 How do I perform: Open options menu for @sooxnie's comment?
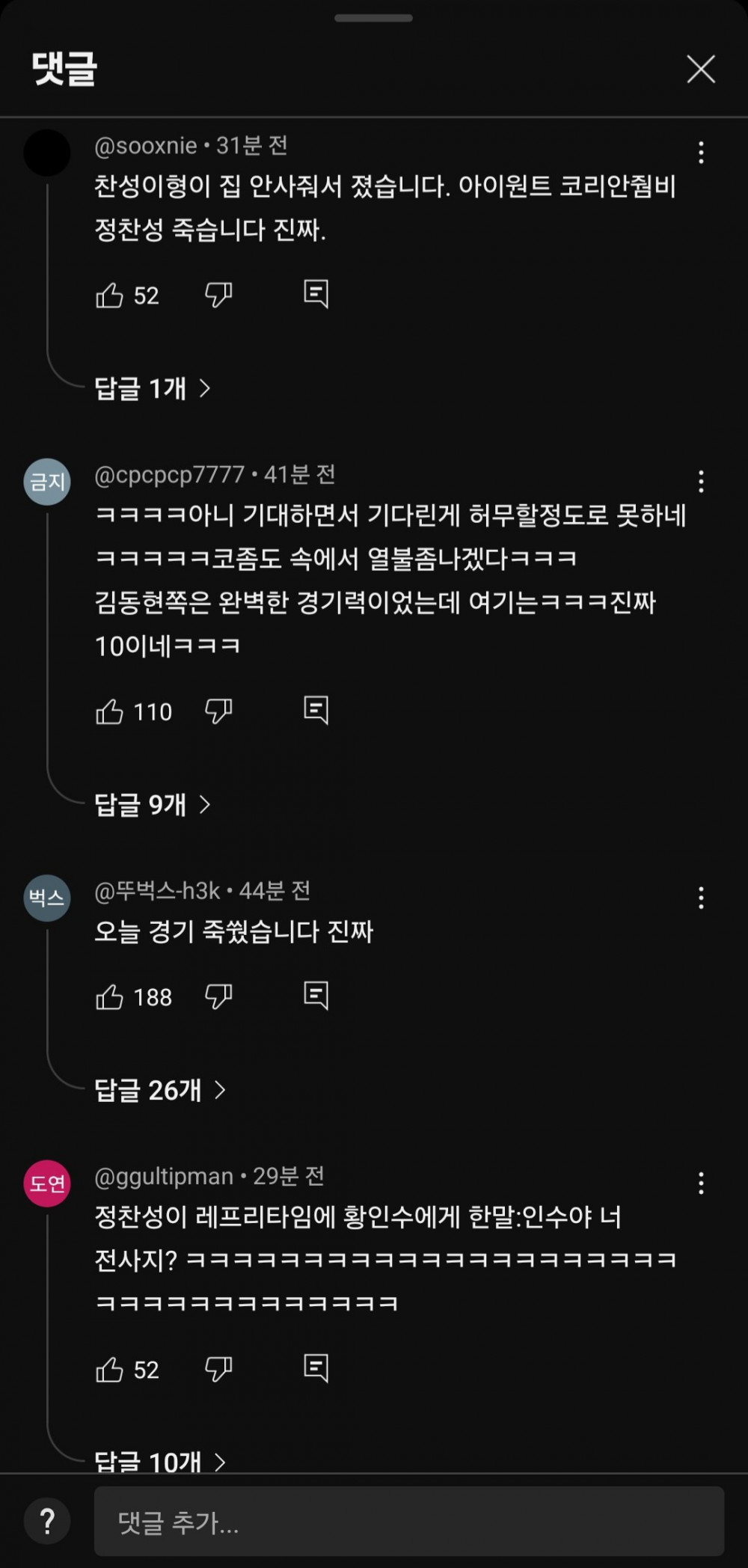pos(701,153)
